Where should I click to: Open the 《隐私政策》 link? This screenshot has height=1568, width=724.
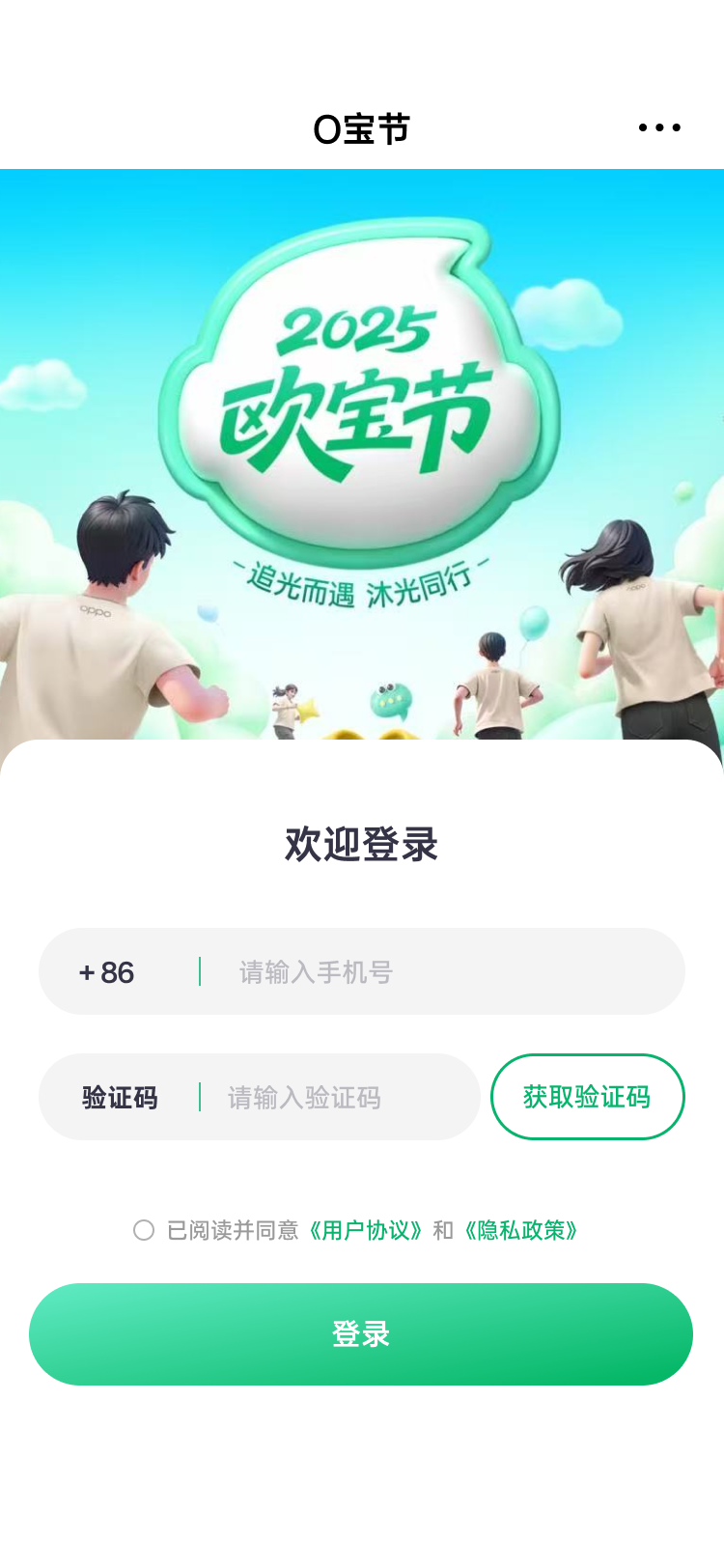coord(521,1230)
